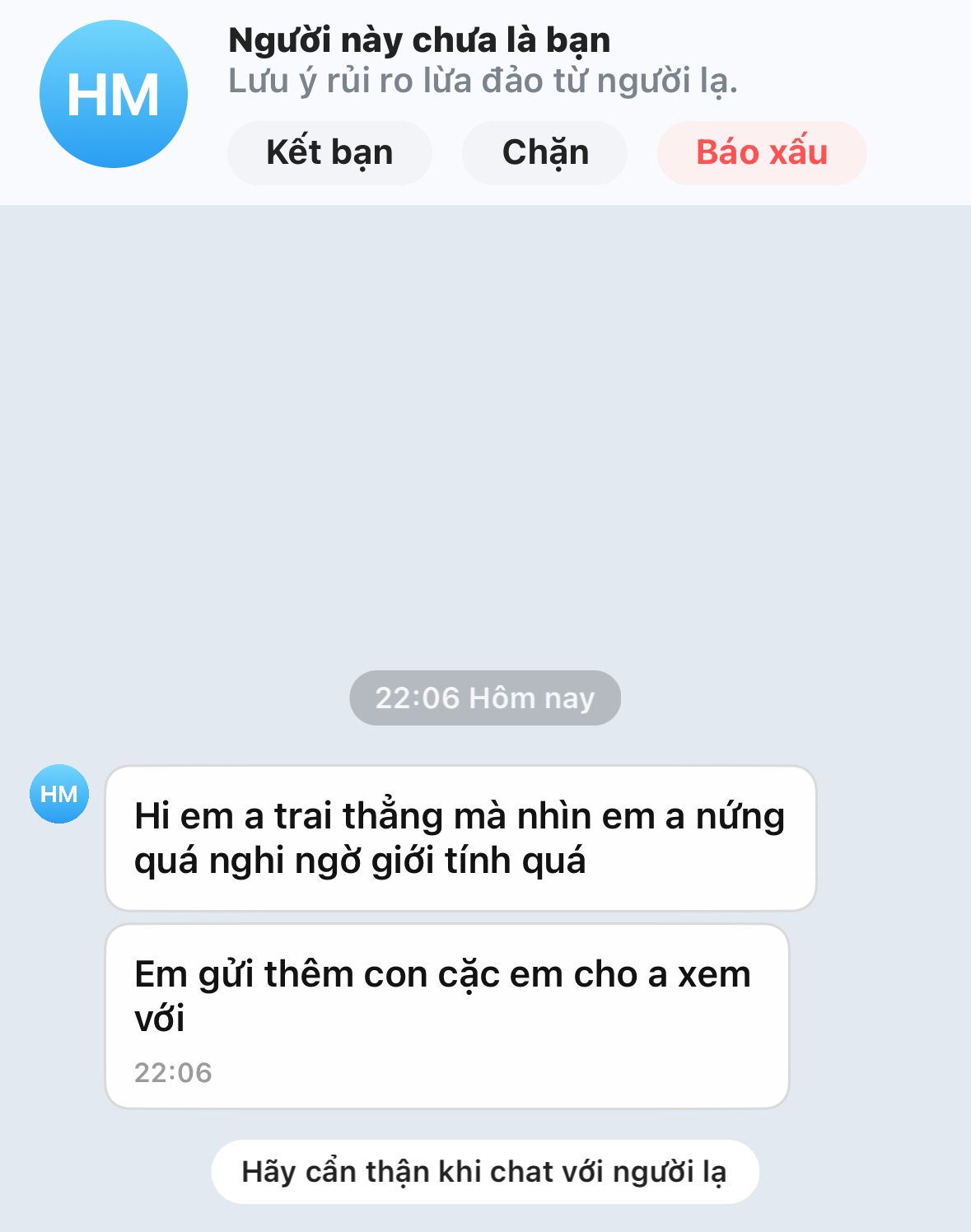Open the large HM profile avatar
The height and width of the screenshot is (1232, 971).
point(114,95)
